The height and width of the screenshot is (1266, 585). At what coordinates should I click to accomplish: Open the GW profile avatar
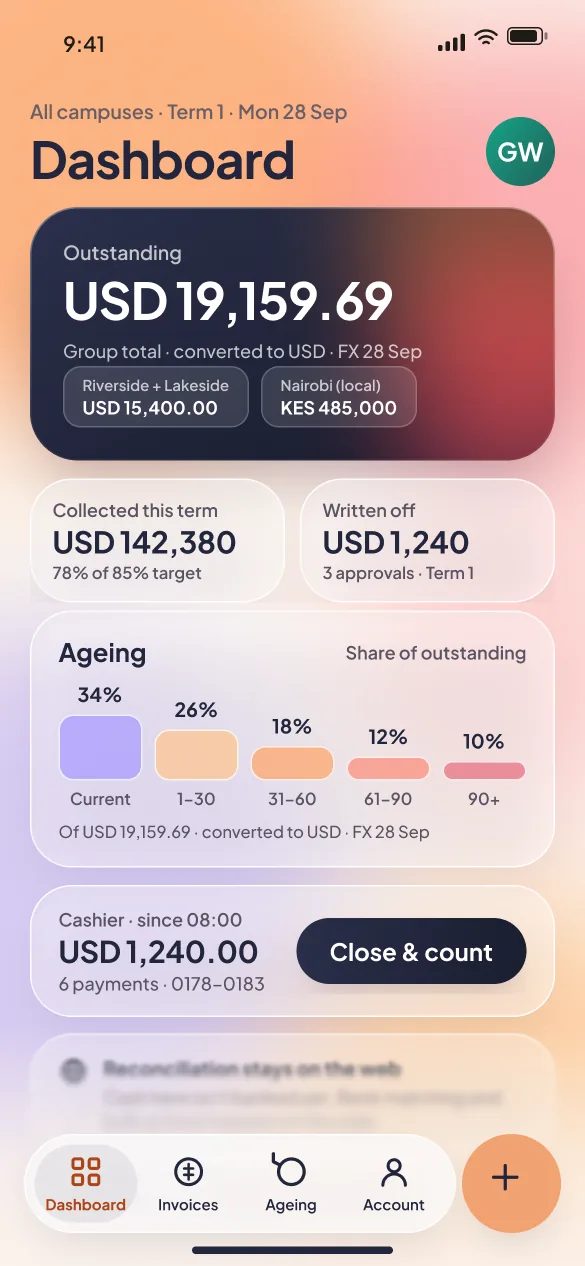click(x=520, y=152)
